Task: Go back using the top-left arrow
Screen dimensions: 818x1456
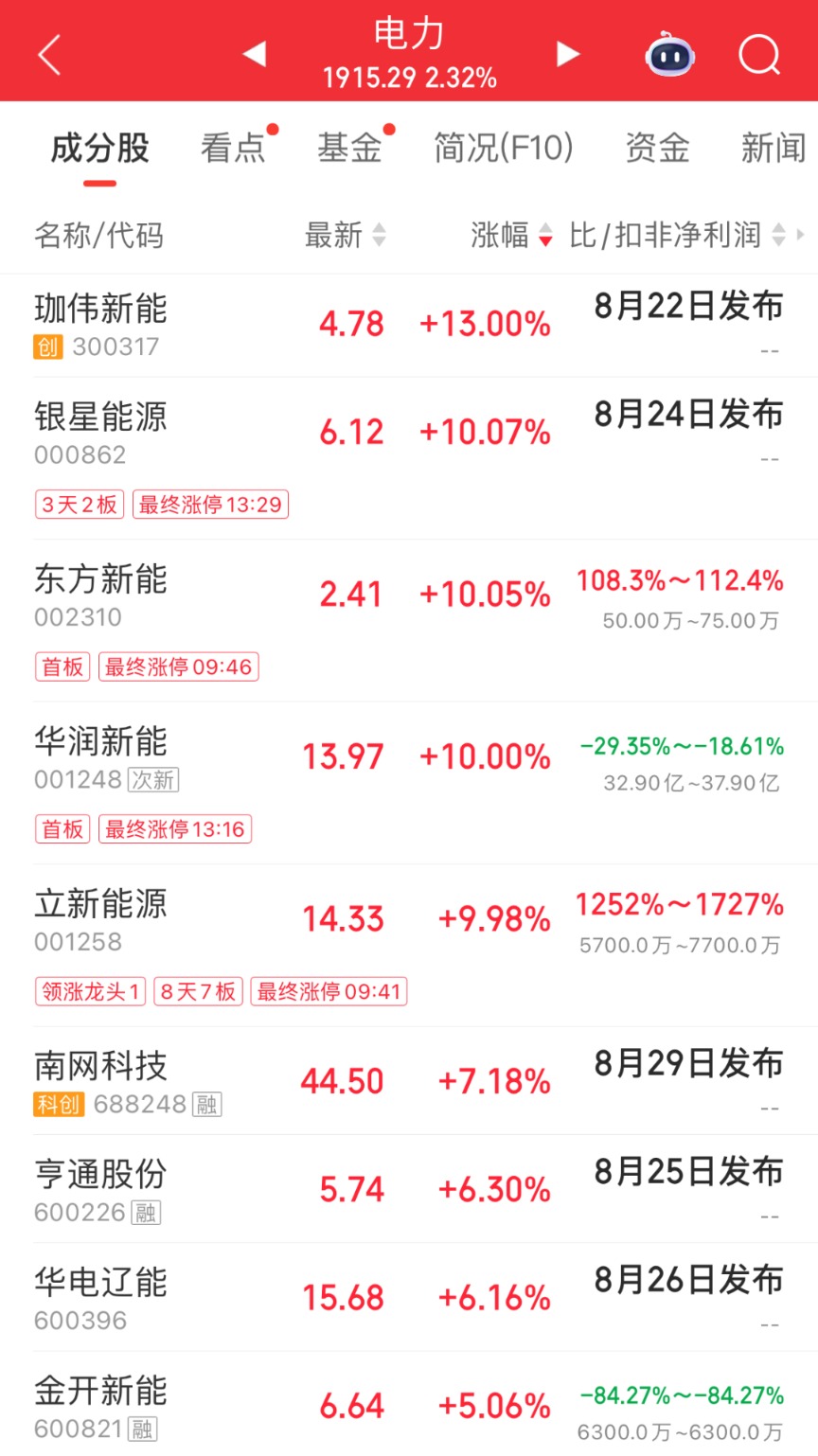Action: [49, 54]
